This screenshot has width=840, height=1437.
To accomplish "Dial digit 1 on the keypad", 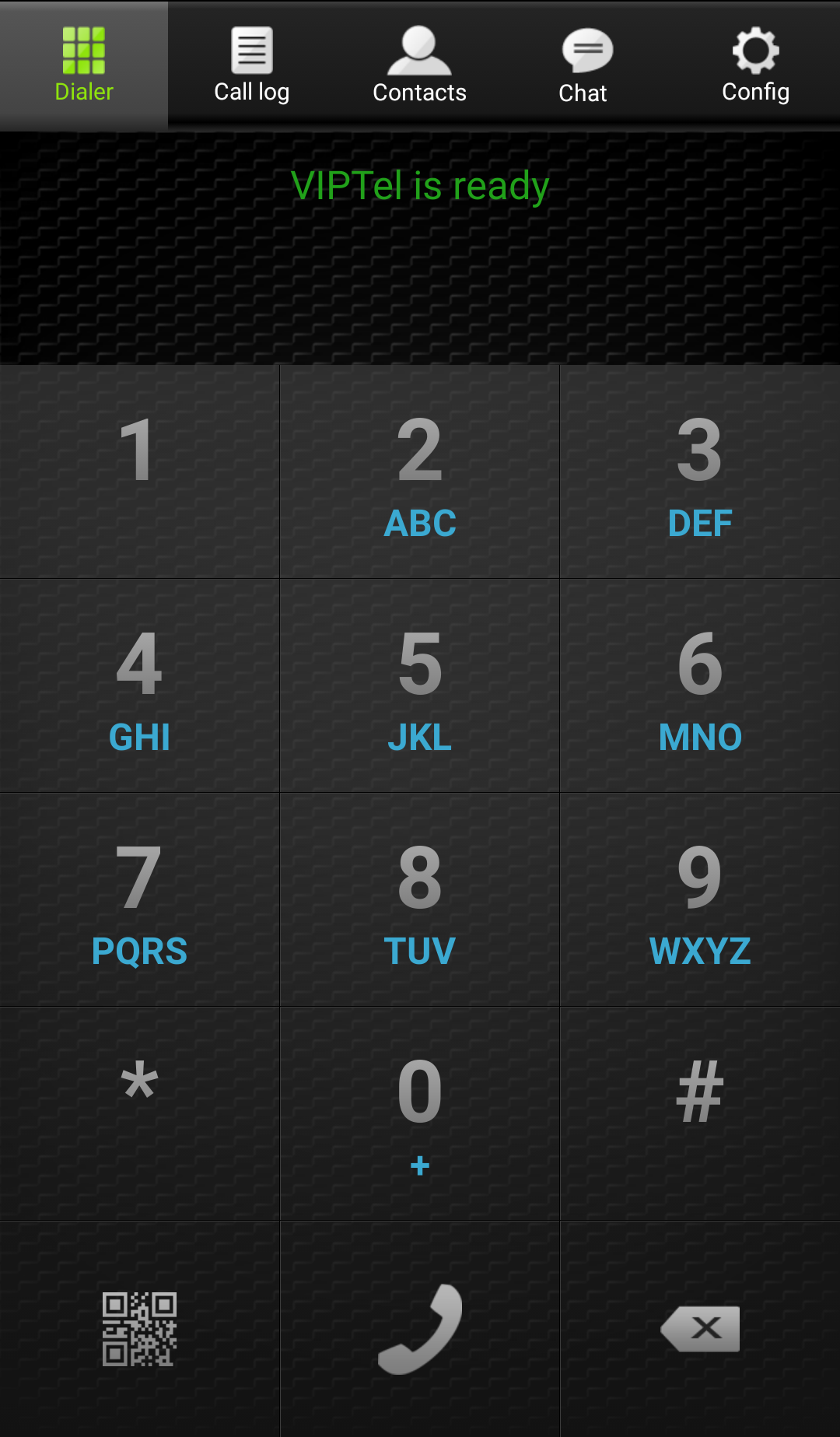I will [139, 471].
